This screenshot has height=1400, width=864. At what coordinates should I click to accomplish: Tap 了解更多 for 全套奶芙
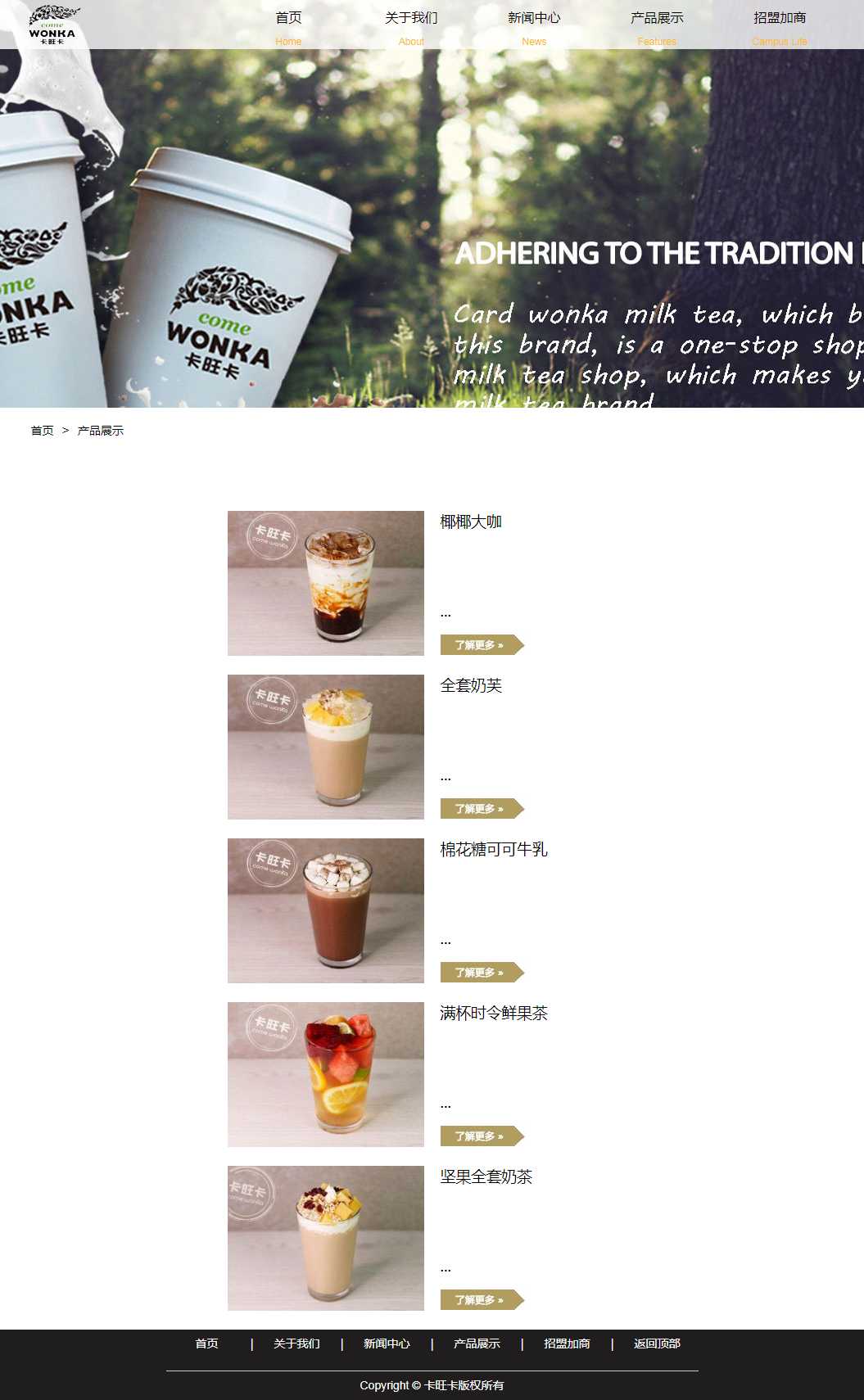coord(481,809)
